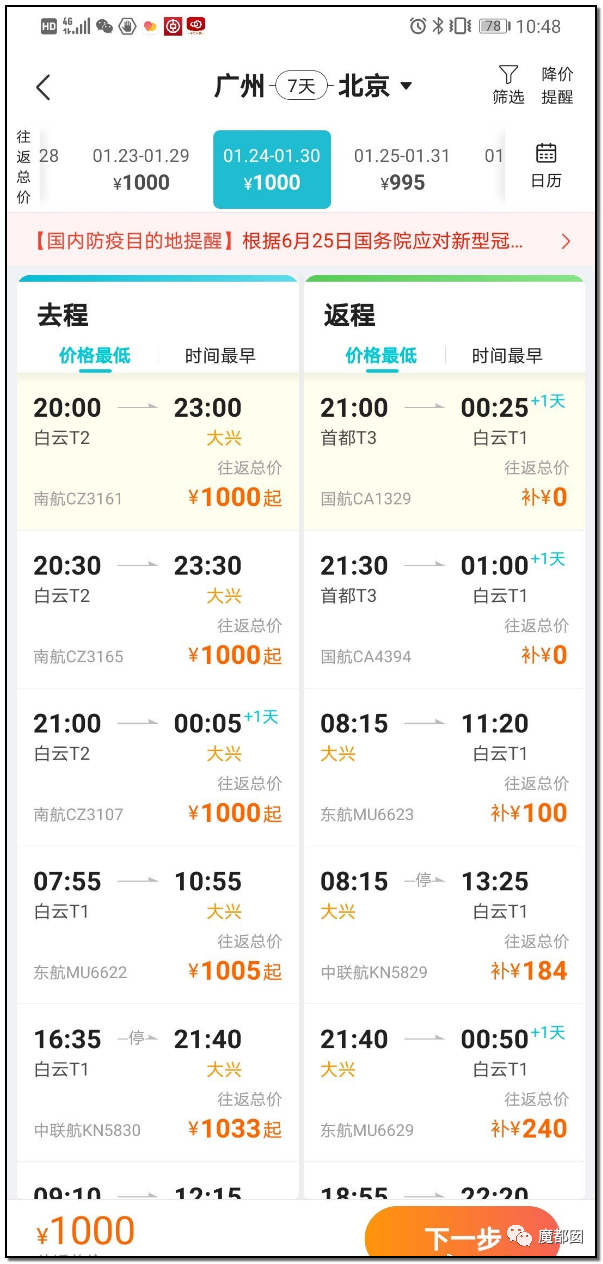Choose outbound flight 中联航KN5830 at 16:35
This screenshot has height=1264, width=603.
158,1084
